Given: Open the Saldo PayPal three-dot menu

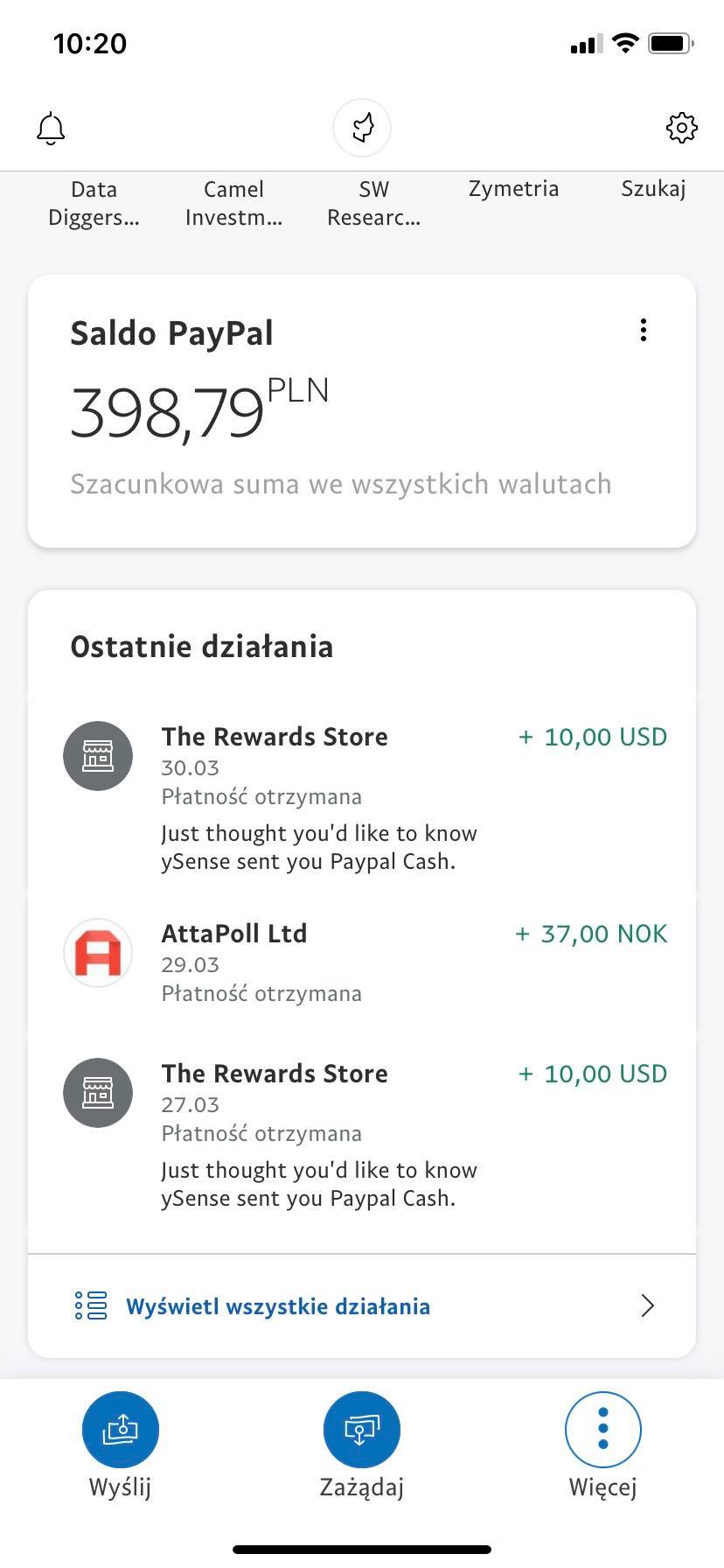Looking at the screenshot, I should click(x=644, y=330).
